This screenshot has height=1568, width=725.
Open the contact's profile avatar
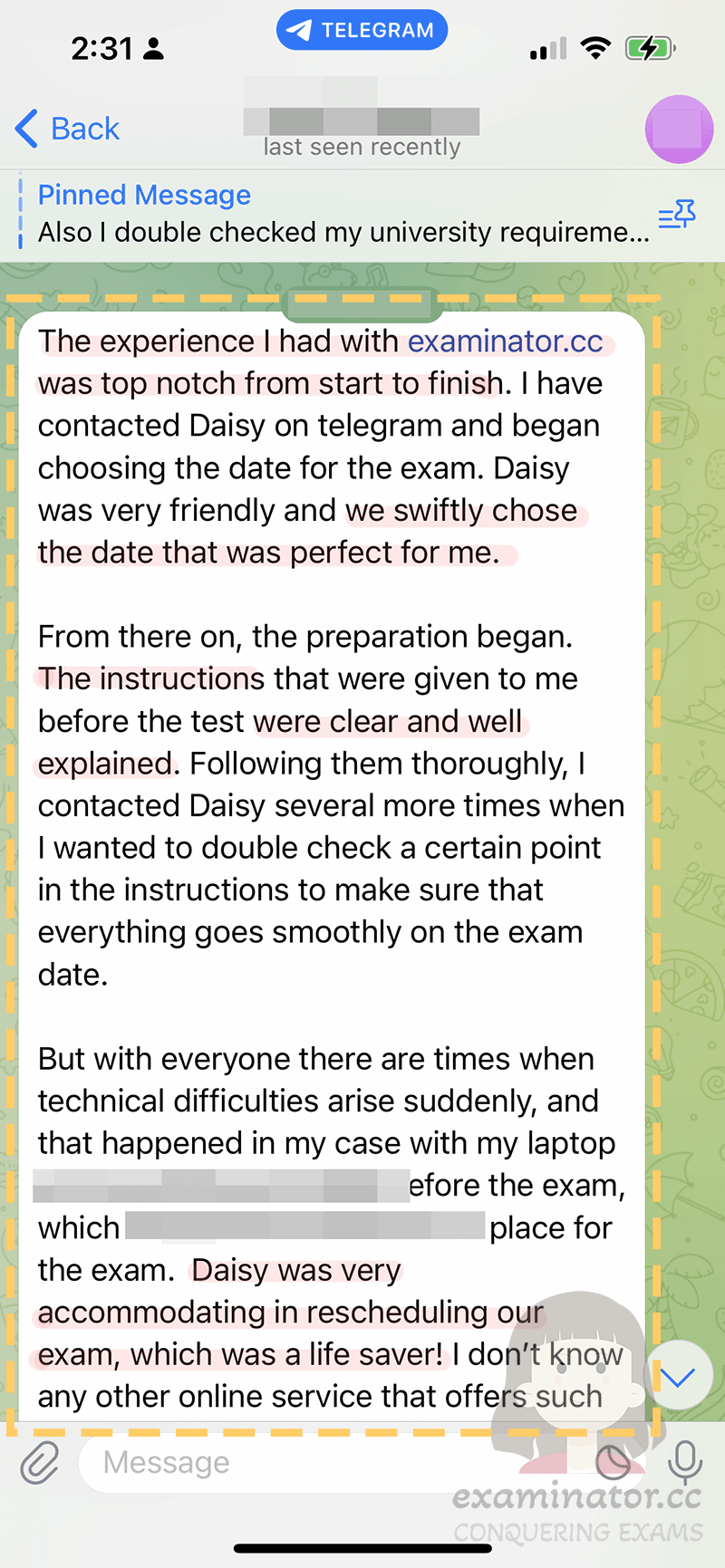point(679,129)
